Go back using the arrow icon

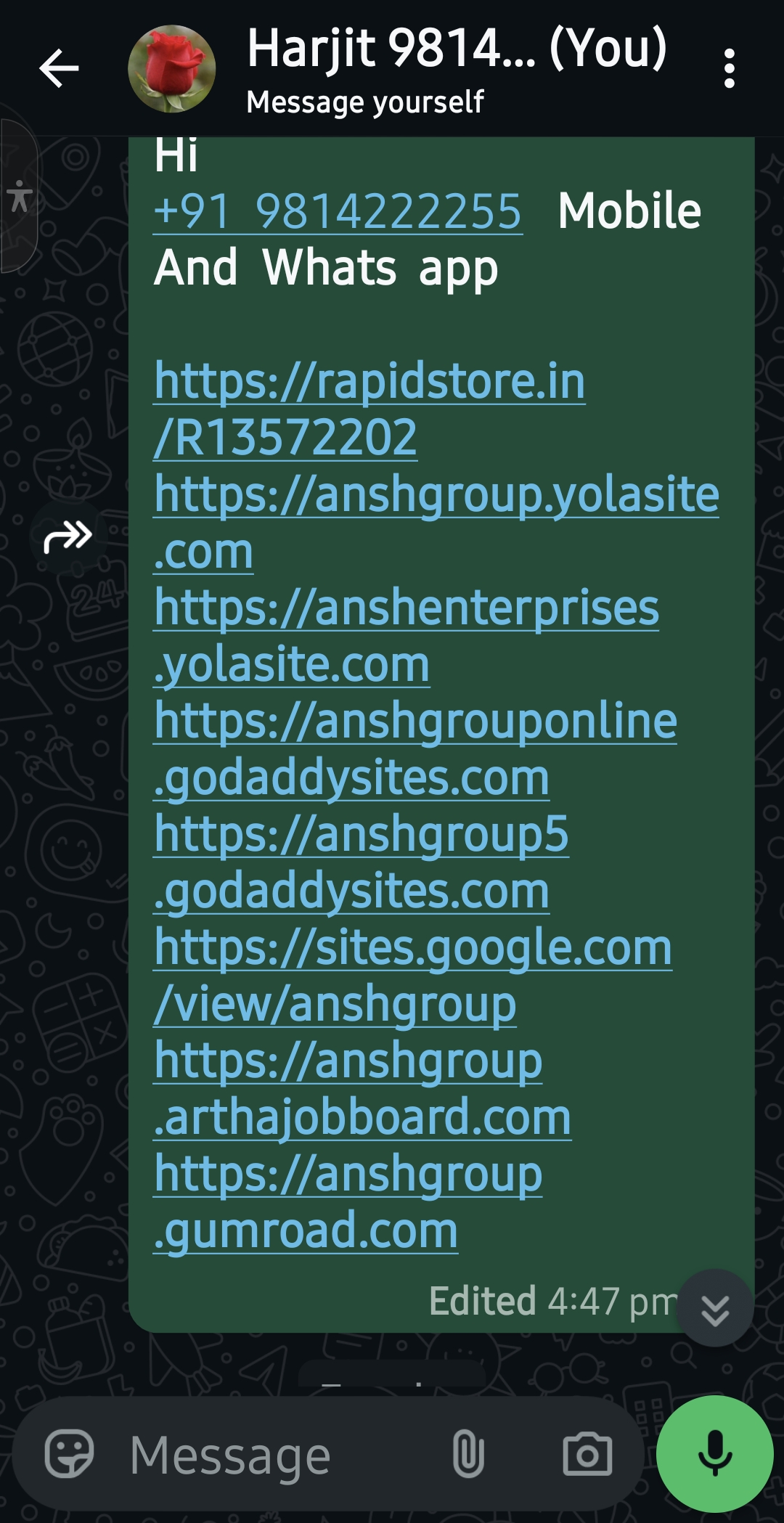point(59,69)
